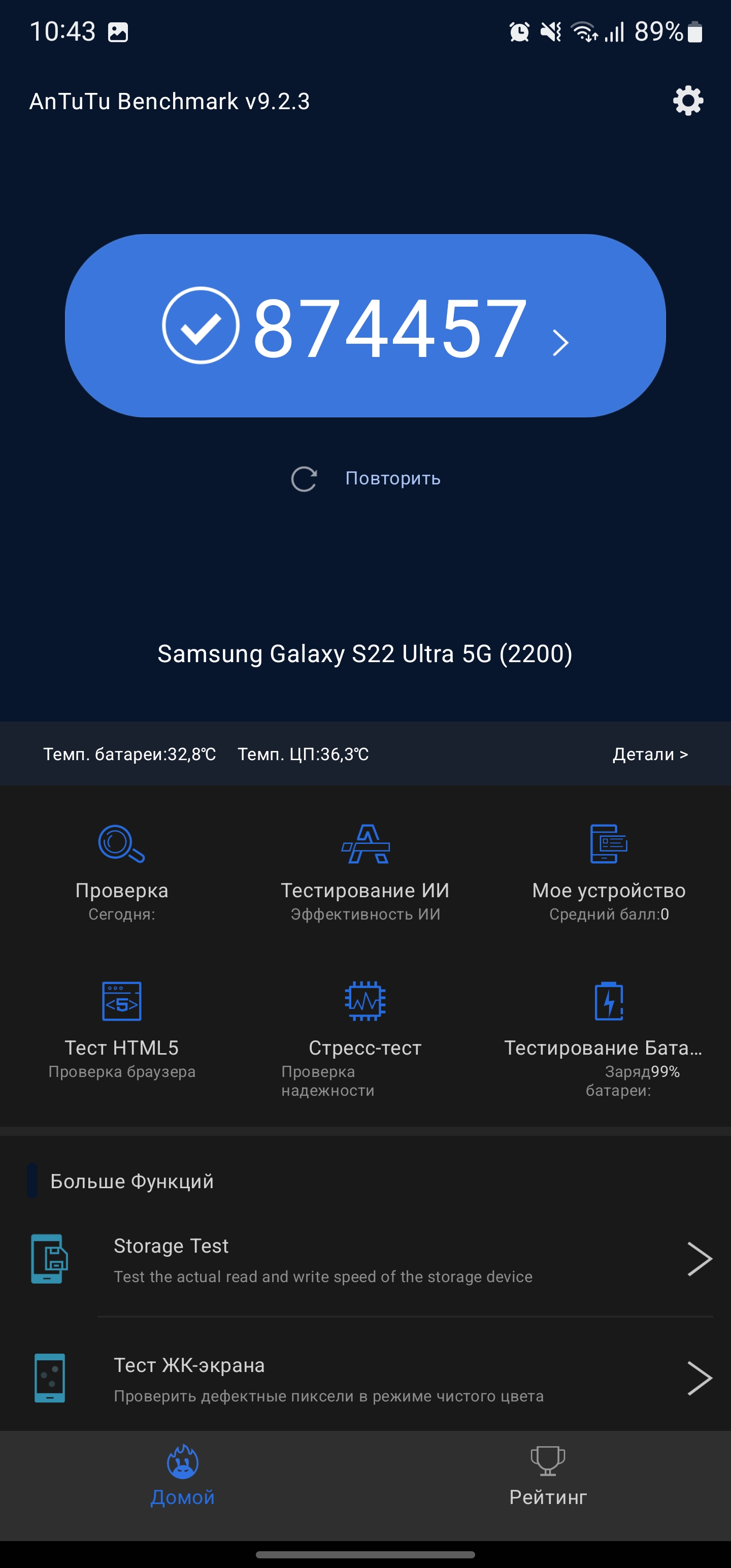Open the Проверка device check

pyautogui.click(x=122, y=870)
